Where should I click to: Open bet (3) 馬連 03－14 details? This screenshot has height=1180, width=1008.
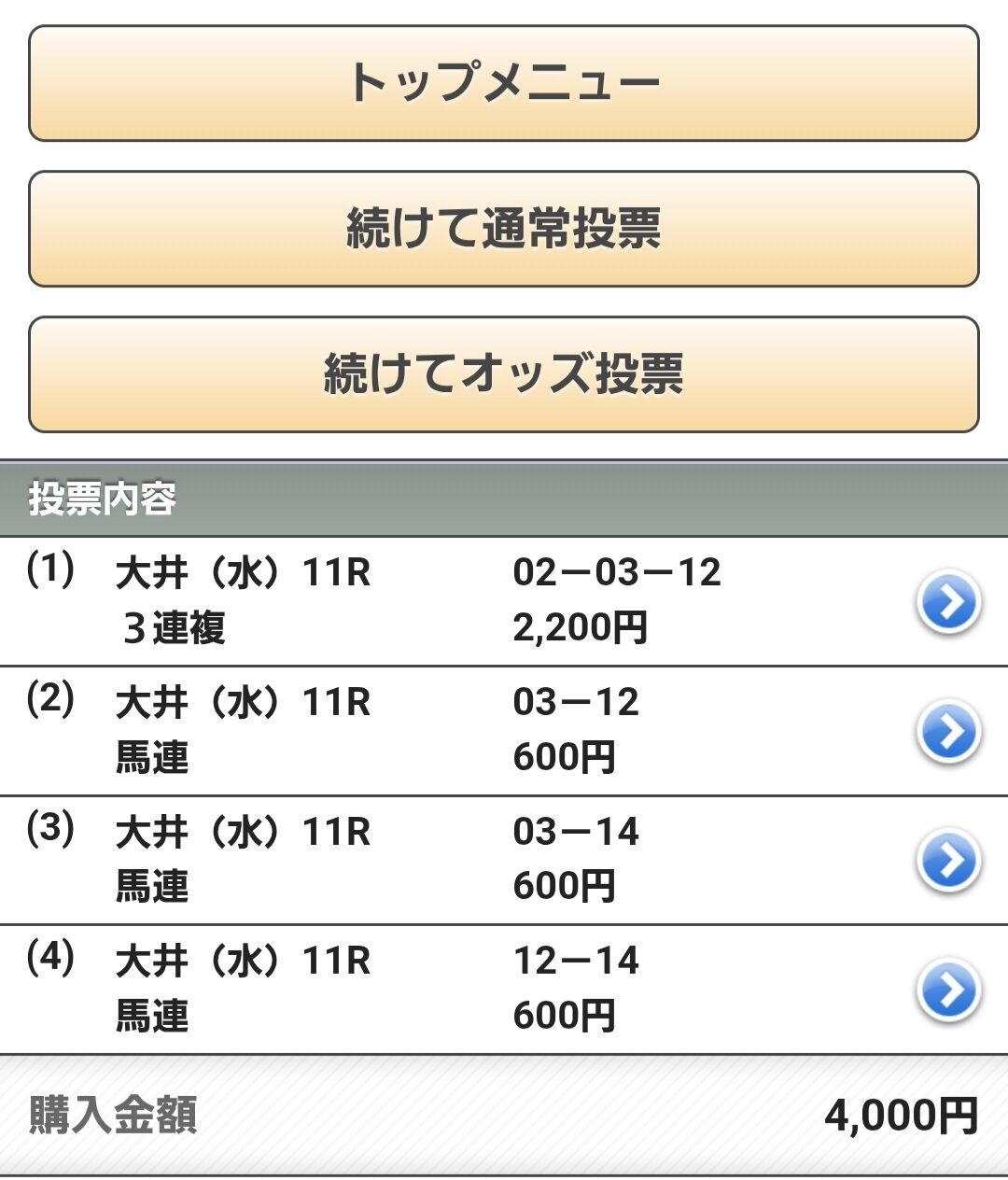(948, 862)
